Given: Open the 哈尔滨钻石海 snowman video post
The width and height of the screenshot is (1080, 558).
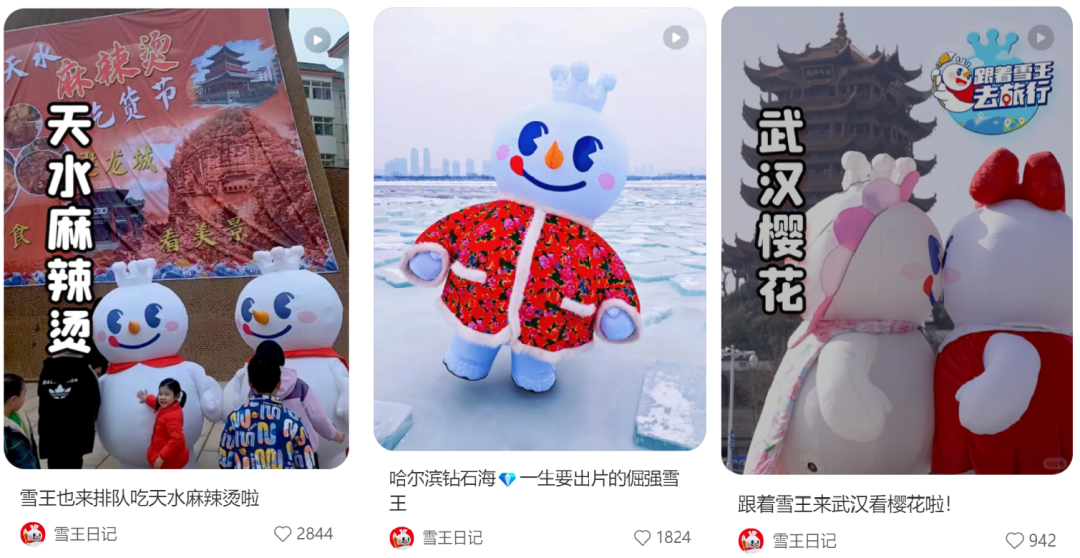Looking at the screenshot, I should [x=539, y=230].
